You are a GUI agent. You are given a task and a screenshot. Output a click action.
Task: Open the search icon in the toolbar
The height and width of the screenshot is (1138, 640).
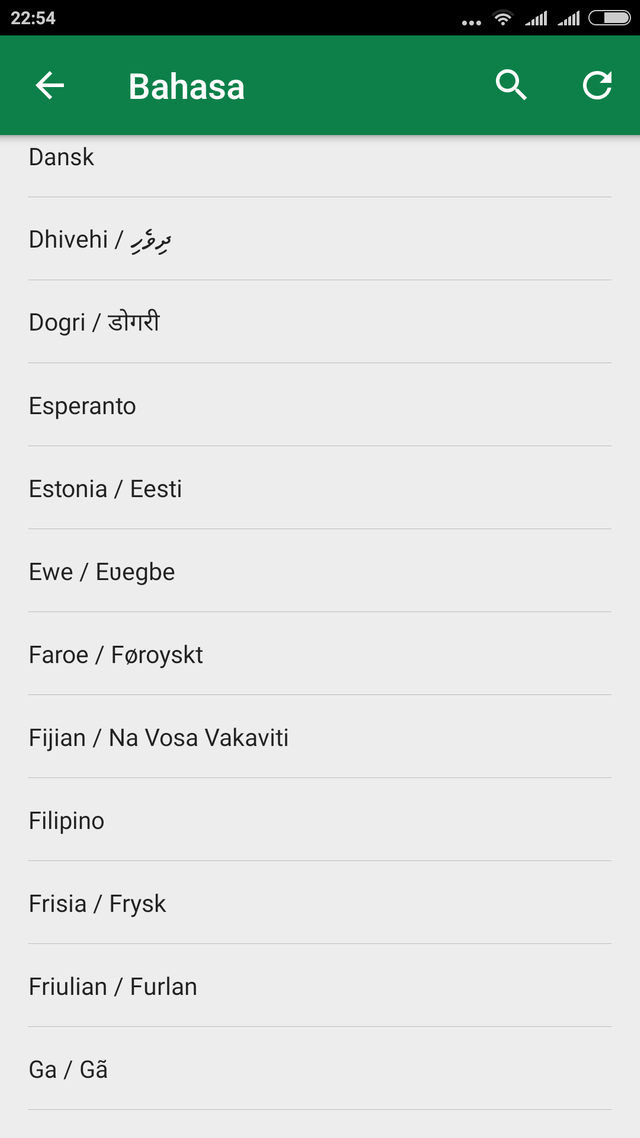(x=511, y=86)
